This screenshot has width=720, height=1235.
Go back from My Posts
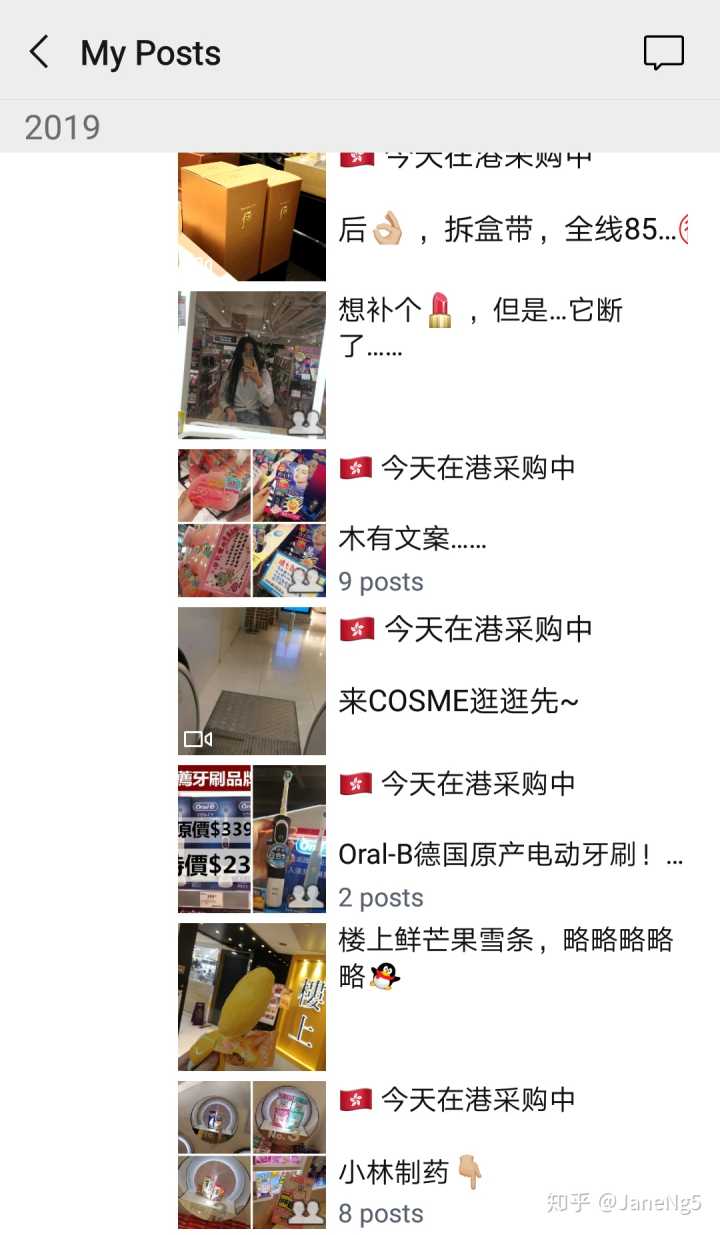tap(39, 52)
